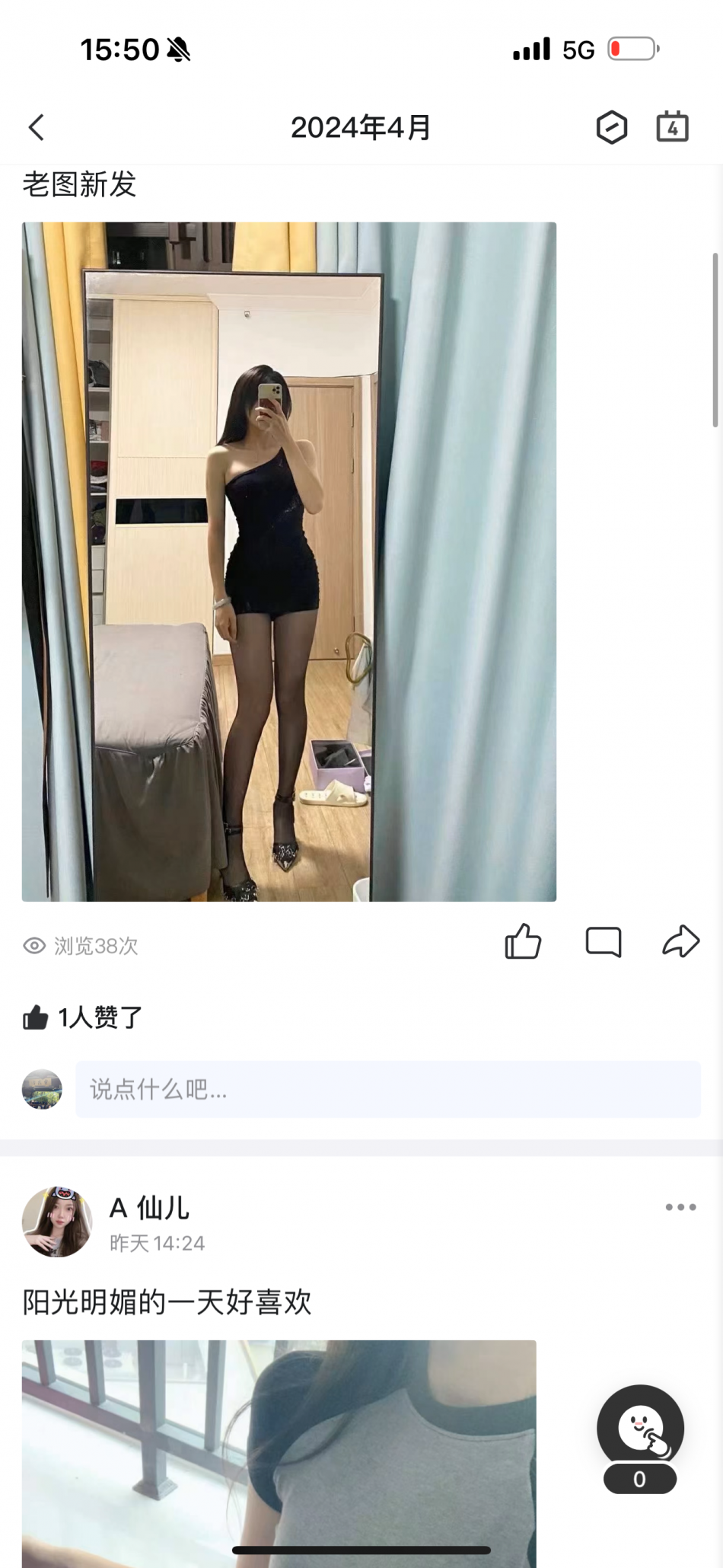Go back using the top-left arrow
Screen dimensions: 723x1568
[x=37, y=128]
